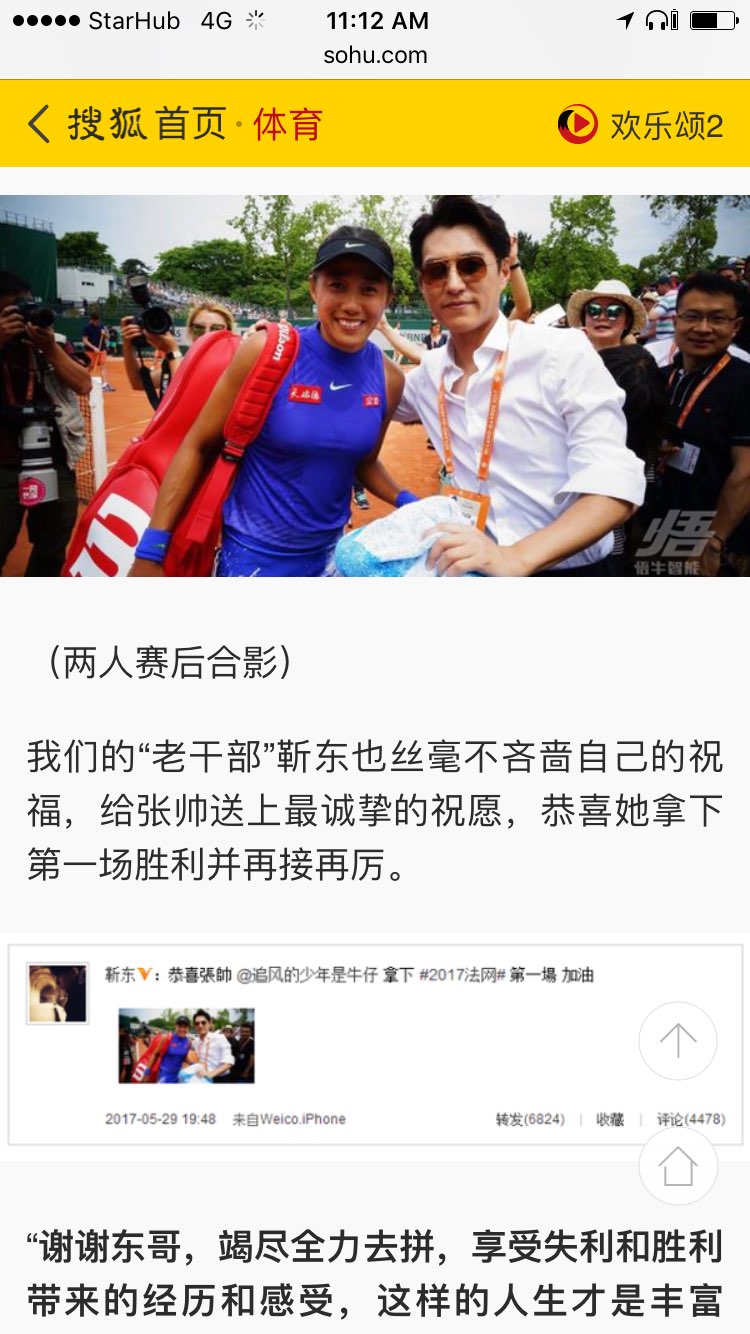Open the 体育 sports section

(x=287, y=125)
